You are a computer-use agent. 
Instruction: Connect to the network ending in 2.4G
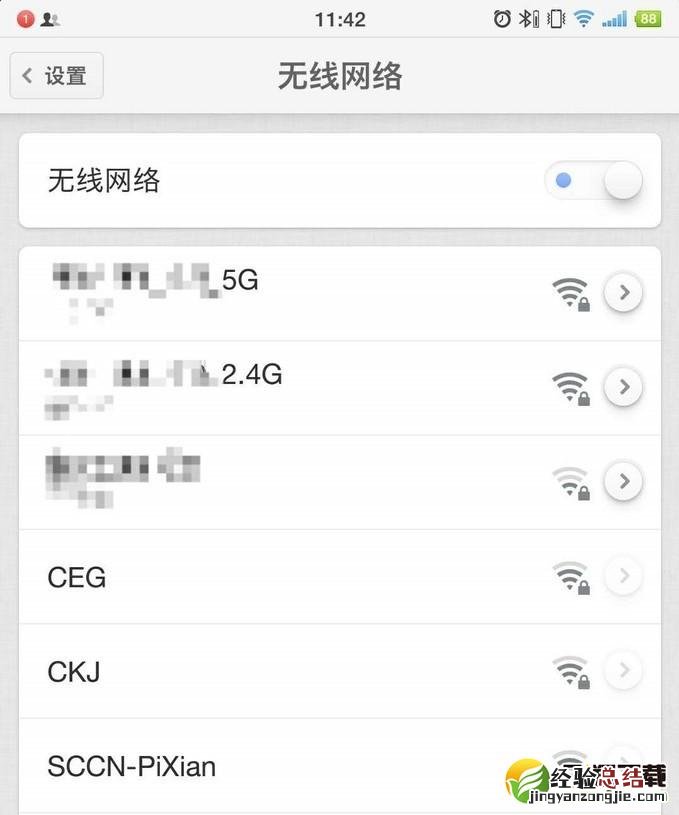coord(250,386)
